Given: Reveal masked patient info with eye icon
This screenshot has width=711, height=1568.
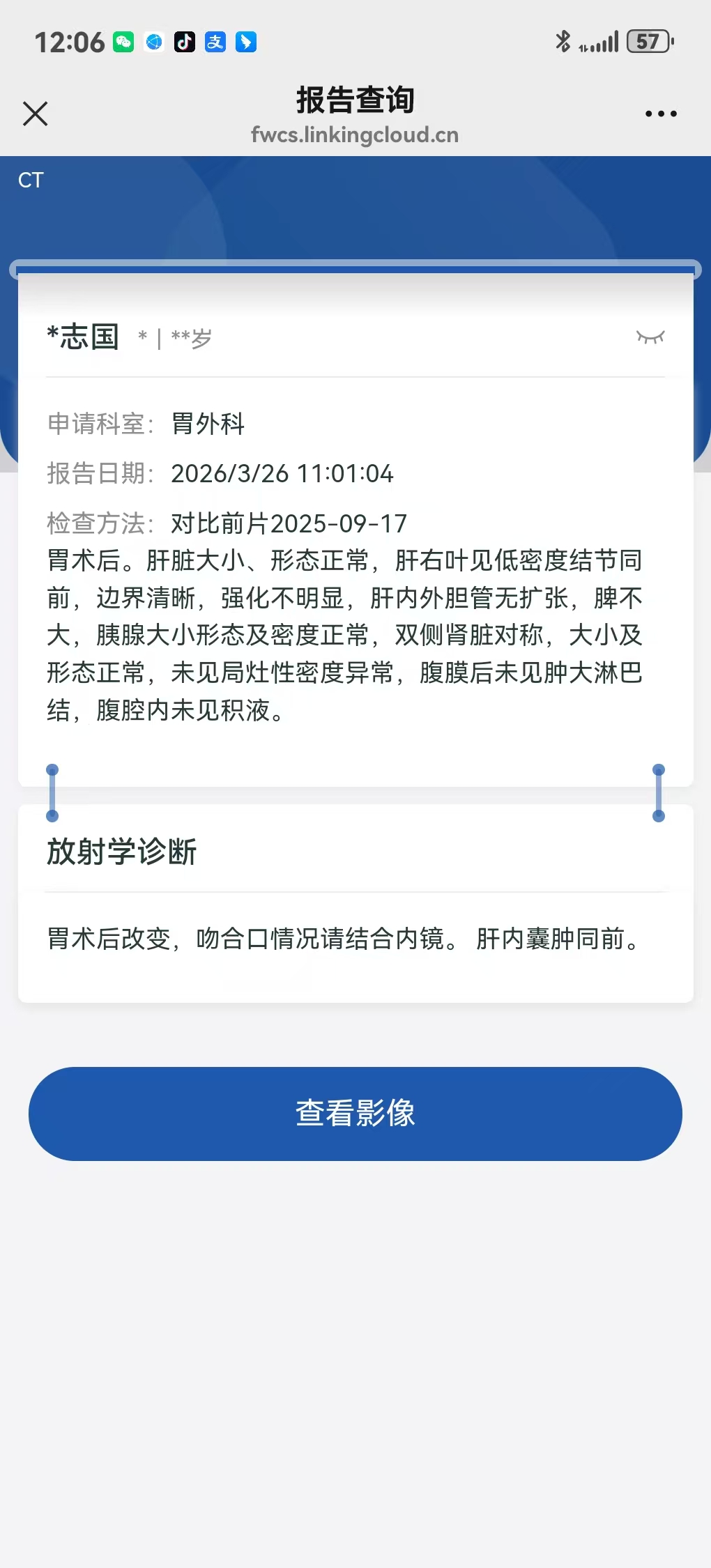Looking at the screenshot, I should (x=650, y=338).
